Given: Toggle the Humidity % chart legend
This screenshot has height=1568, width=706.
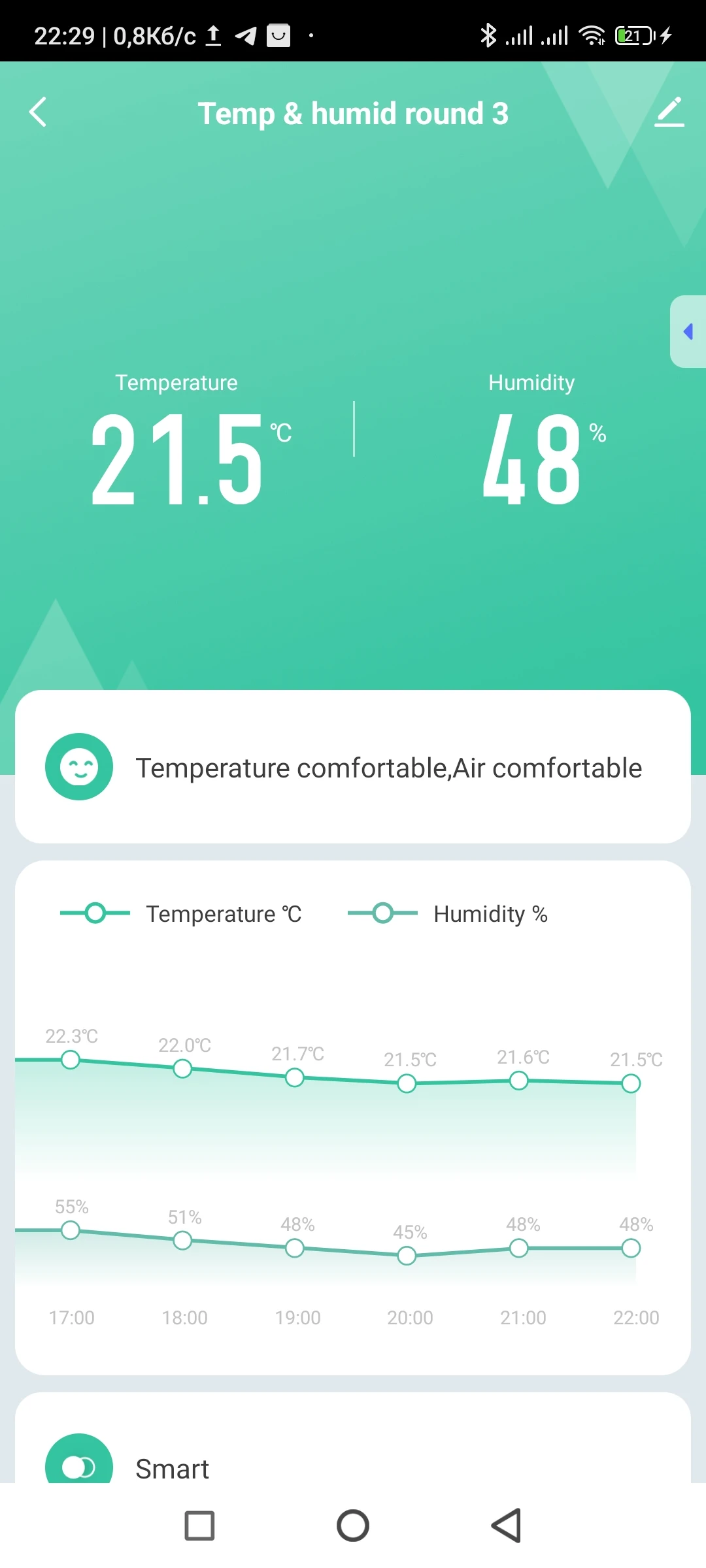Looking at the screenshot, I should coord(448,913).
